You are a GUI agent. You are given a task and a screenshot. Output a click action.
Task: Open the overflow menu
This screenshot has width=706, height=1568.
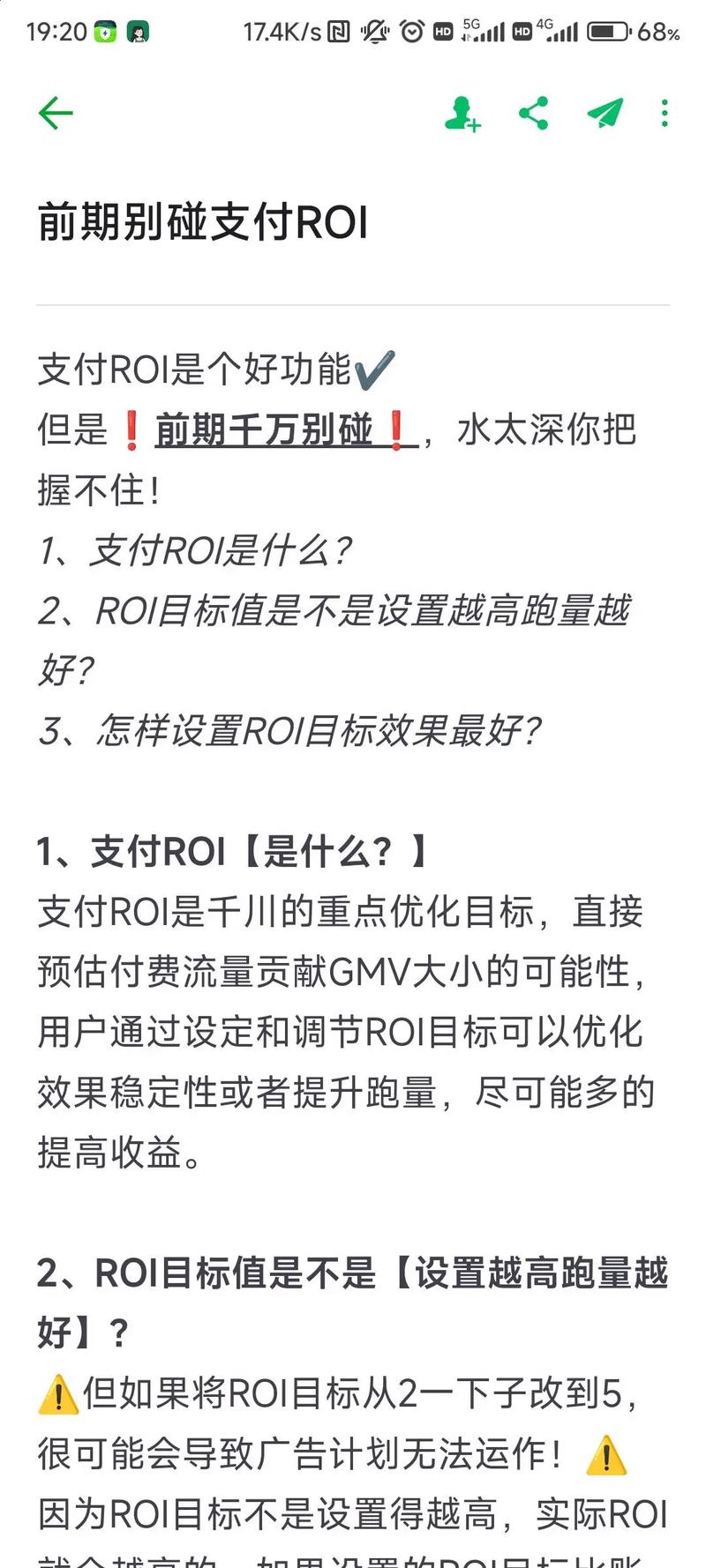point(665,113)
